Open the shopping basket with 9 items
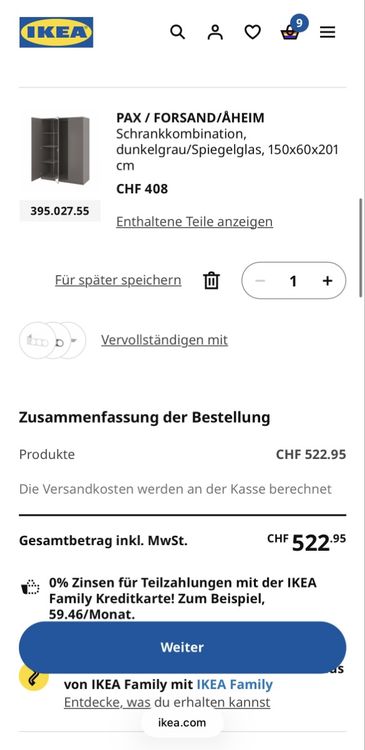 290,32
